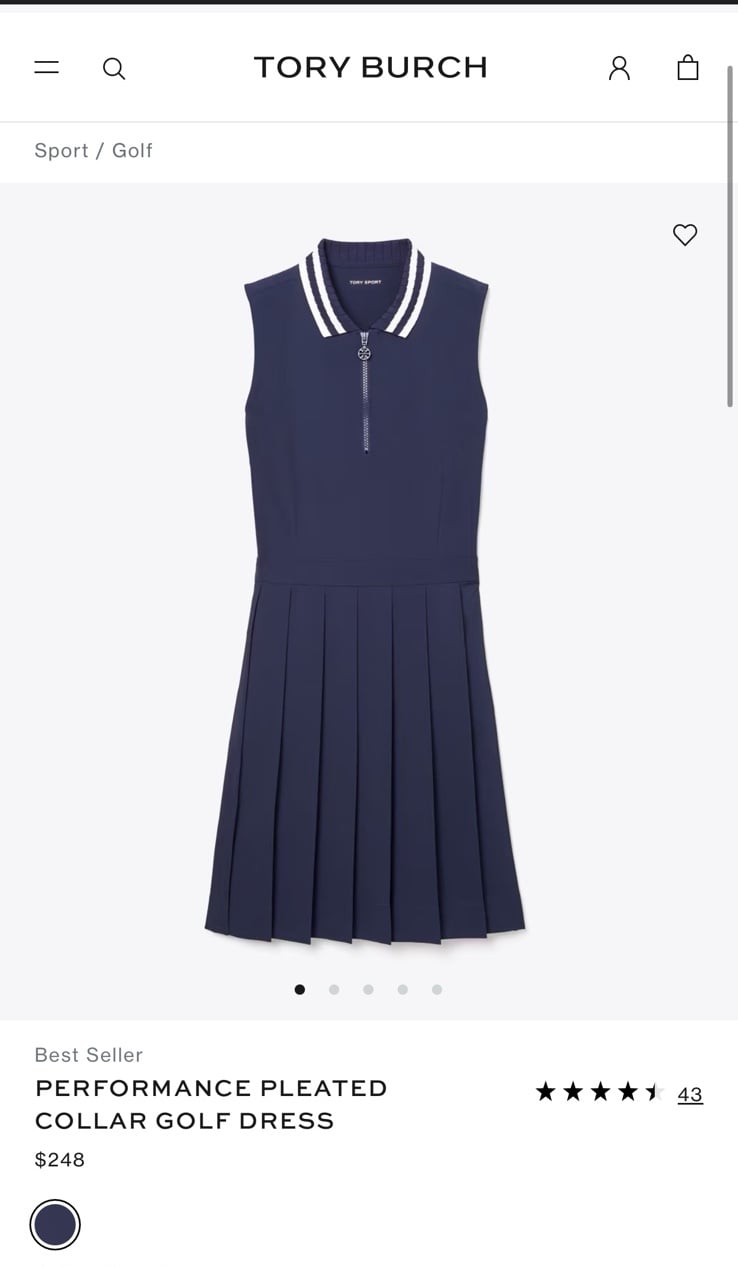The image size is (738, 1267).
Task: Select the navy color swatch
Action: (55, 1225)
